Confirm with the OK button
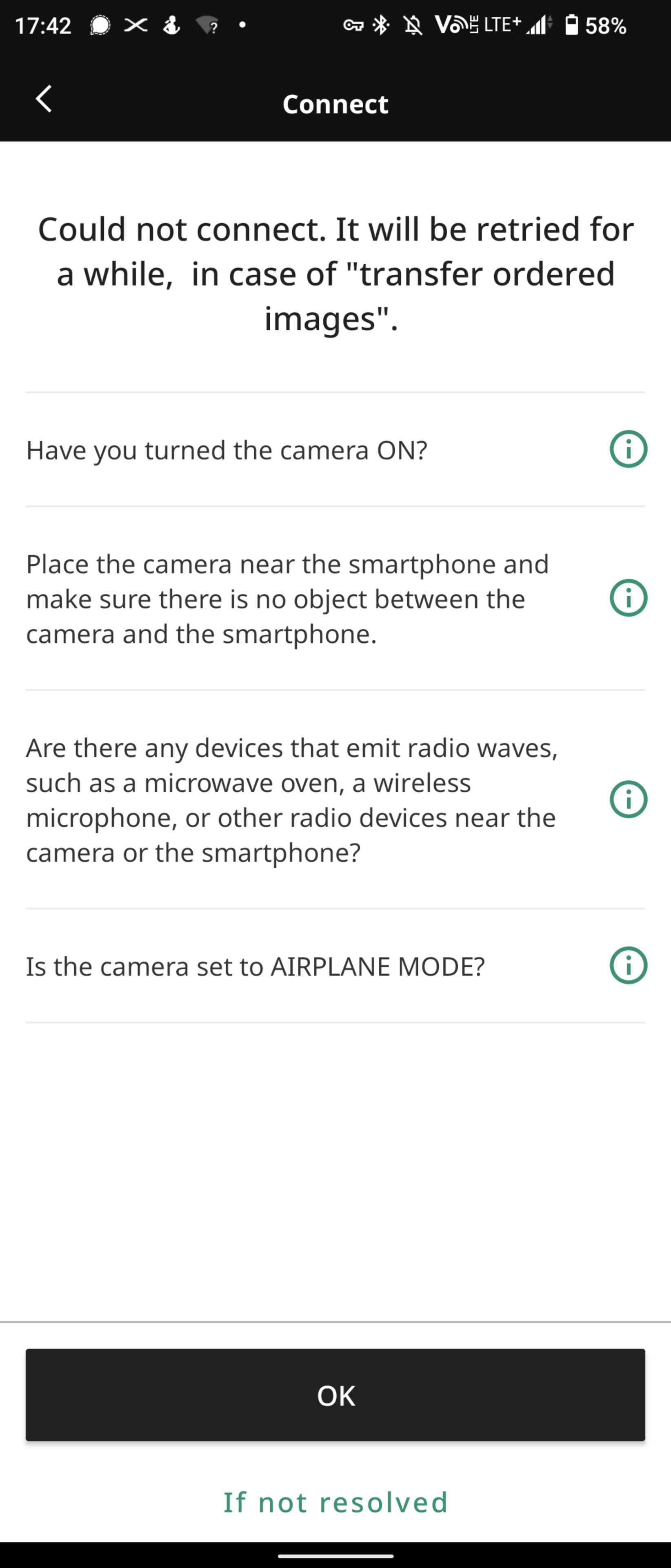671x1568 pixels. click(x=335, y=1395)
